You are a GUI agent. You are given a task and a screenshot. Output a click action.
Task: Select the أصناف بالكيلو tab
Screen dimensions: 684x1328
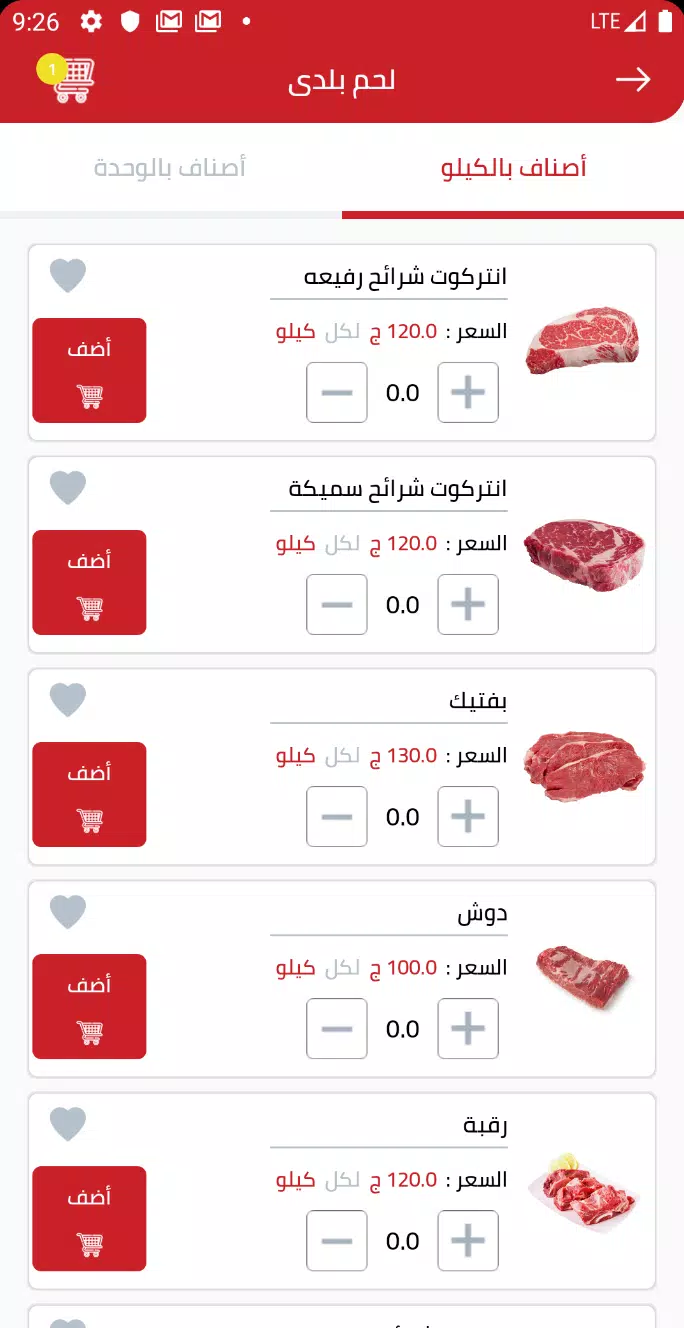pos(513,168)
